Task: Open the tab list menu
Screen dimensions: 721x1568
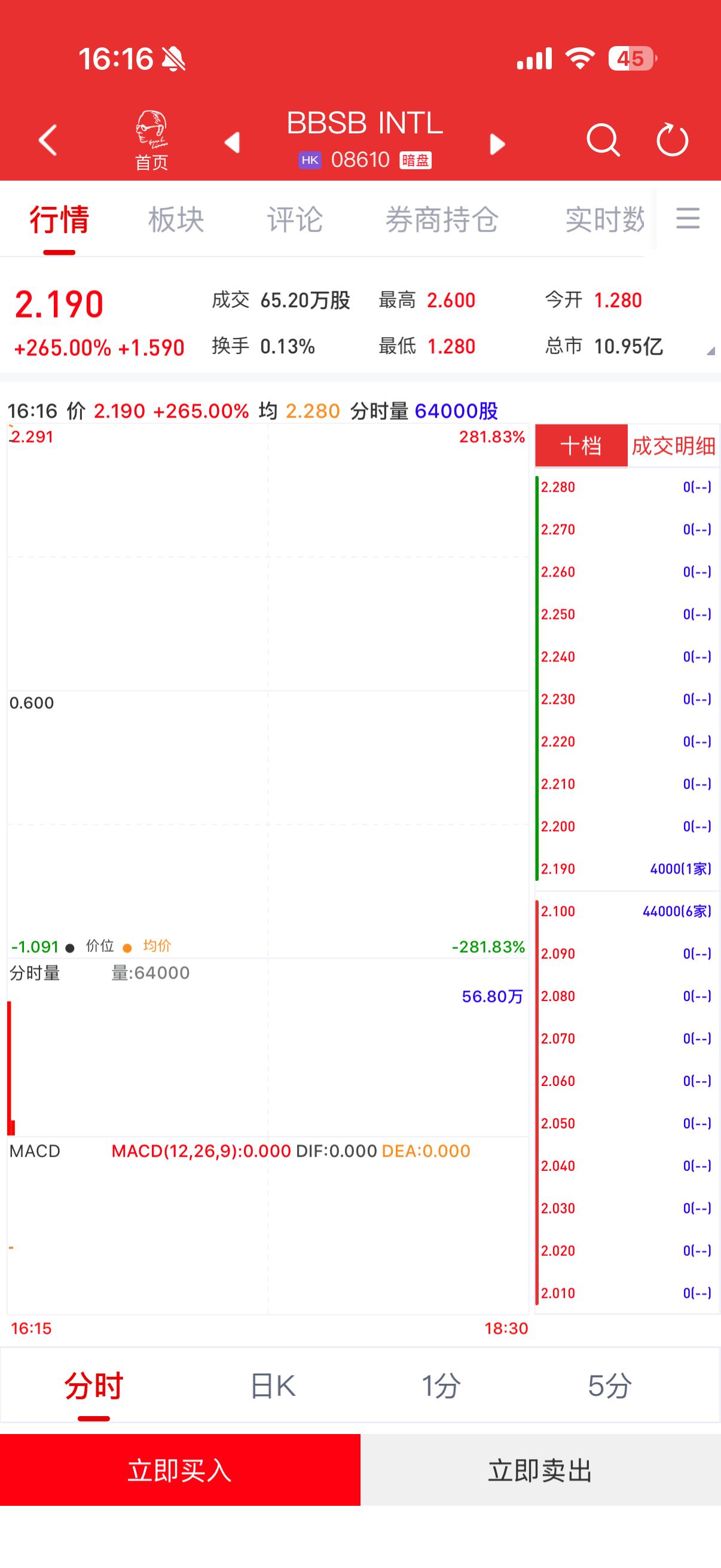Action: coord(688,218)
